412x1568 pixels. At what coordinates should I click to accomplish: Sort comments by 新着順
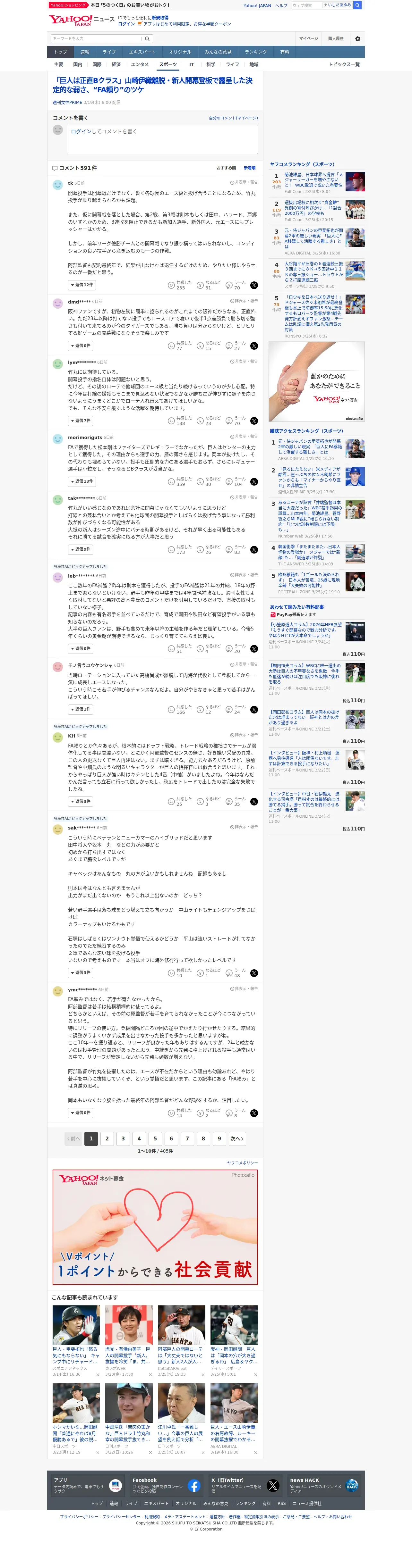coord(250,168)
